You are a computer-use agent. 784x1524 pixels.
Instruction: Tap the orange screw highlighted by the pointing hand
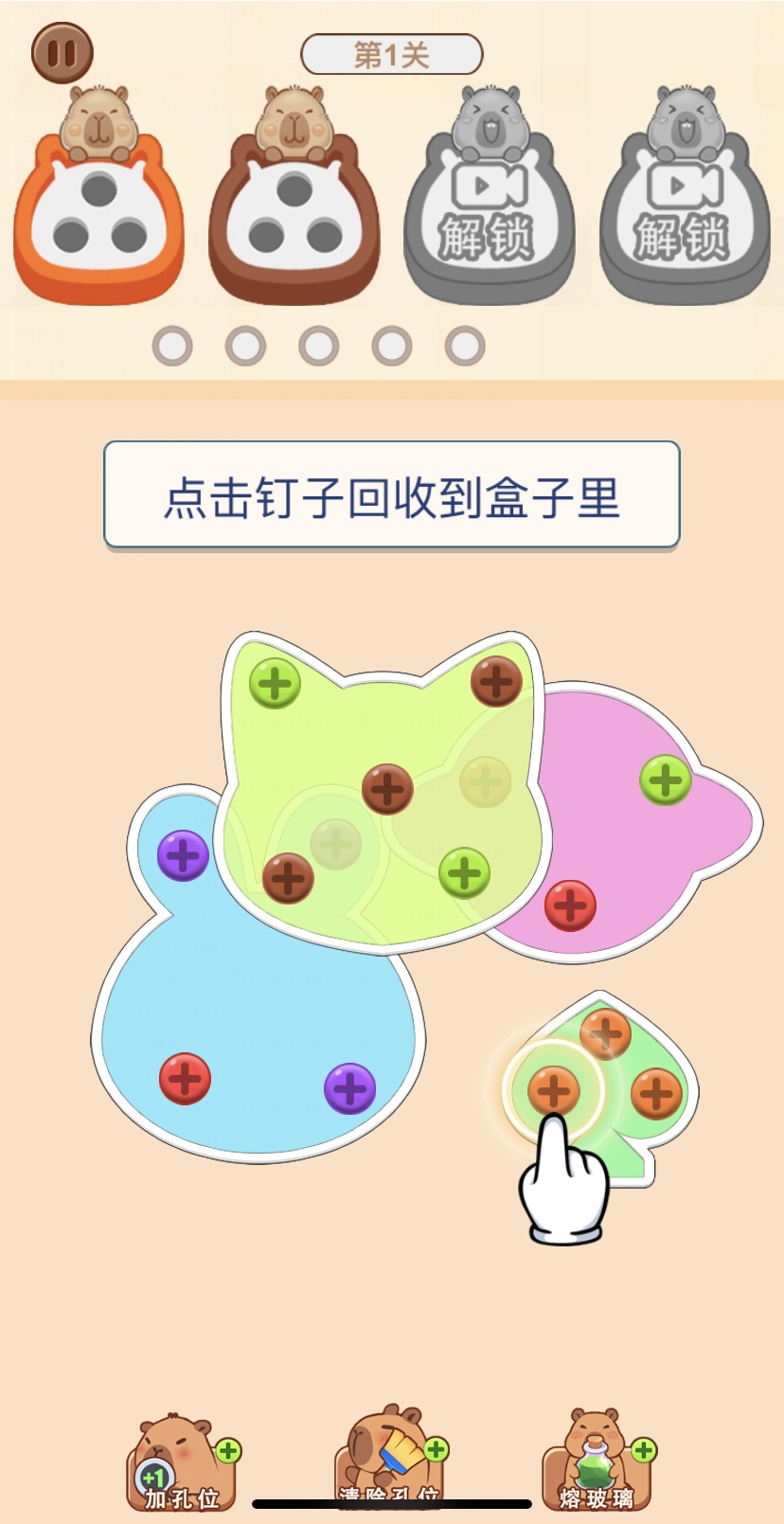(x=553, y=1090)
